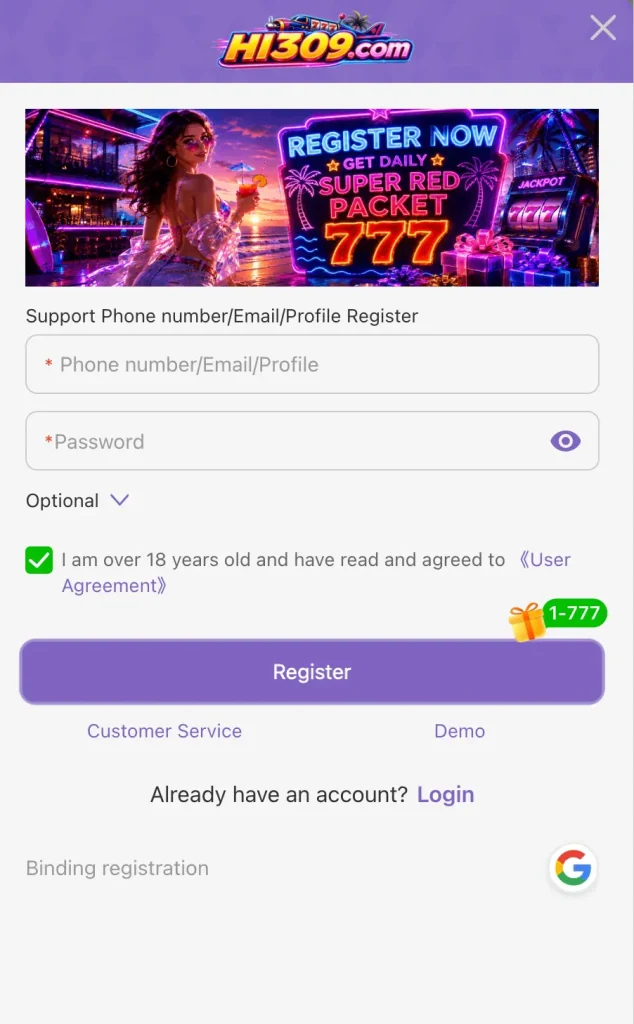This screenshot has height=1024, width=634.
Task: Close the registration dialog
Action: pos(602,28)
